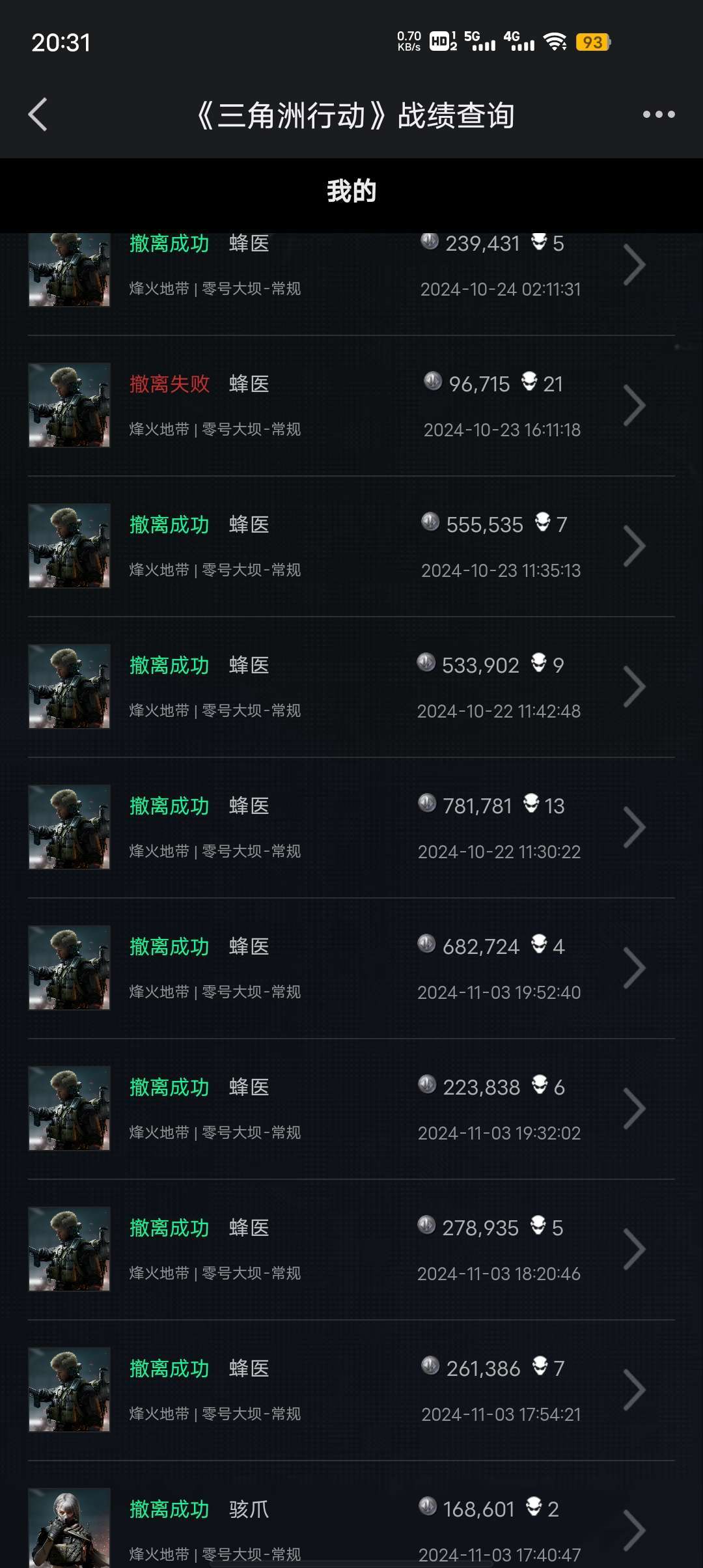703x1568 pixels.
Task: Go back from the 战绩查询 page
Action: pyautogui.click(x=38, y=115)
